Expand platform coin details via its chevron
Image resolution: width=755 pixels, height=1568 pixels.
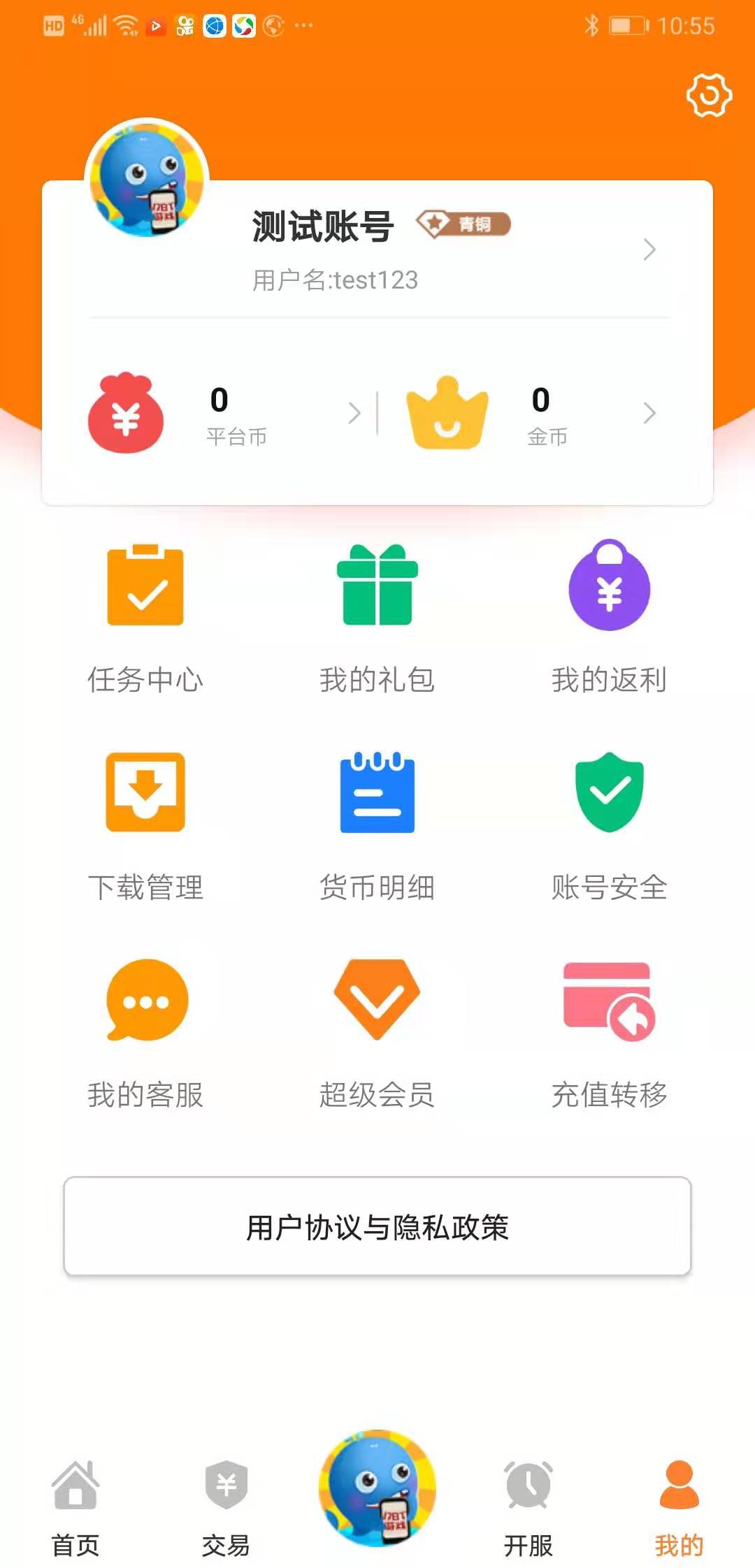[355, 414]
